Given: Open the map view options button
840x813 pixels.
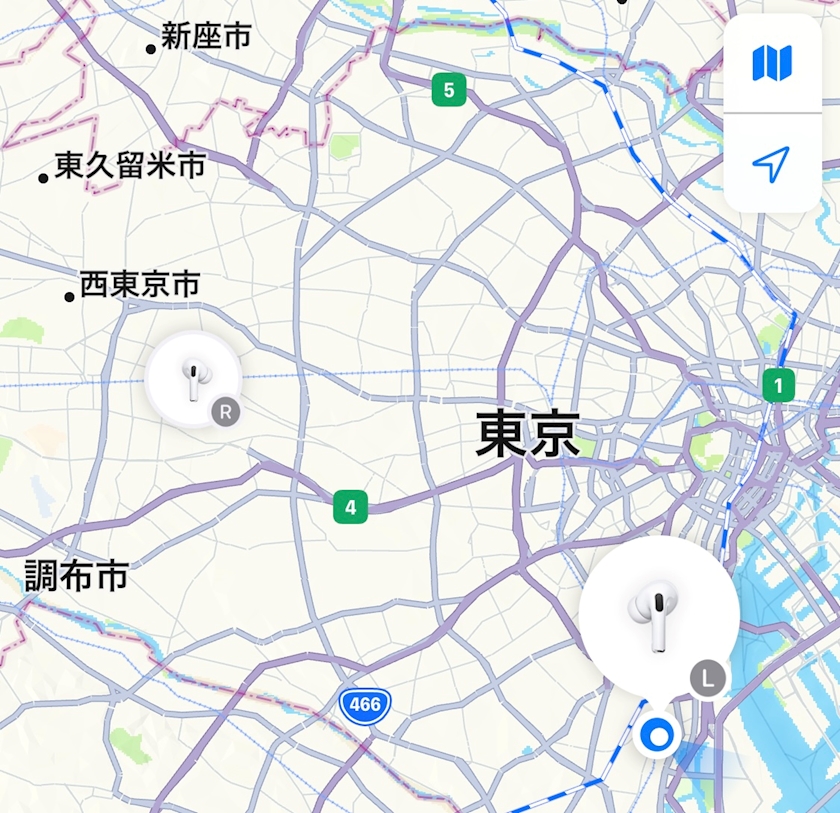Looking at the screenshot, I should click(772, 63).
